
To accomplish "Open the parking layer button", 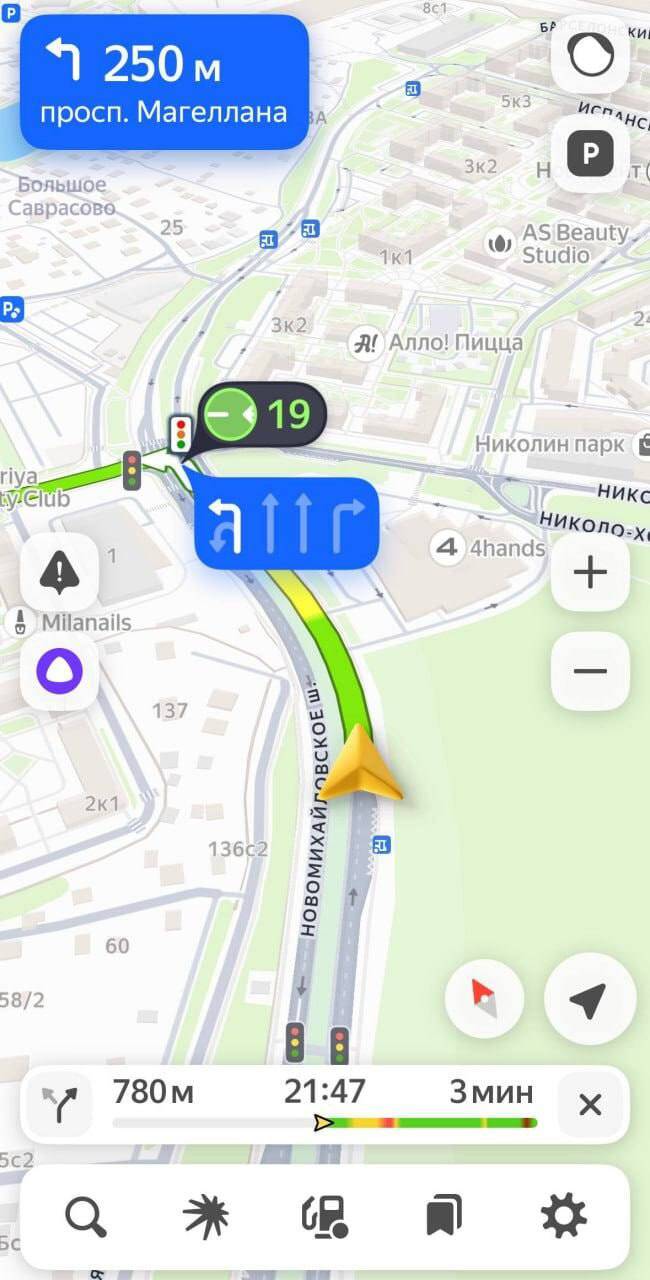I will click(x=590, y=153).
